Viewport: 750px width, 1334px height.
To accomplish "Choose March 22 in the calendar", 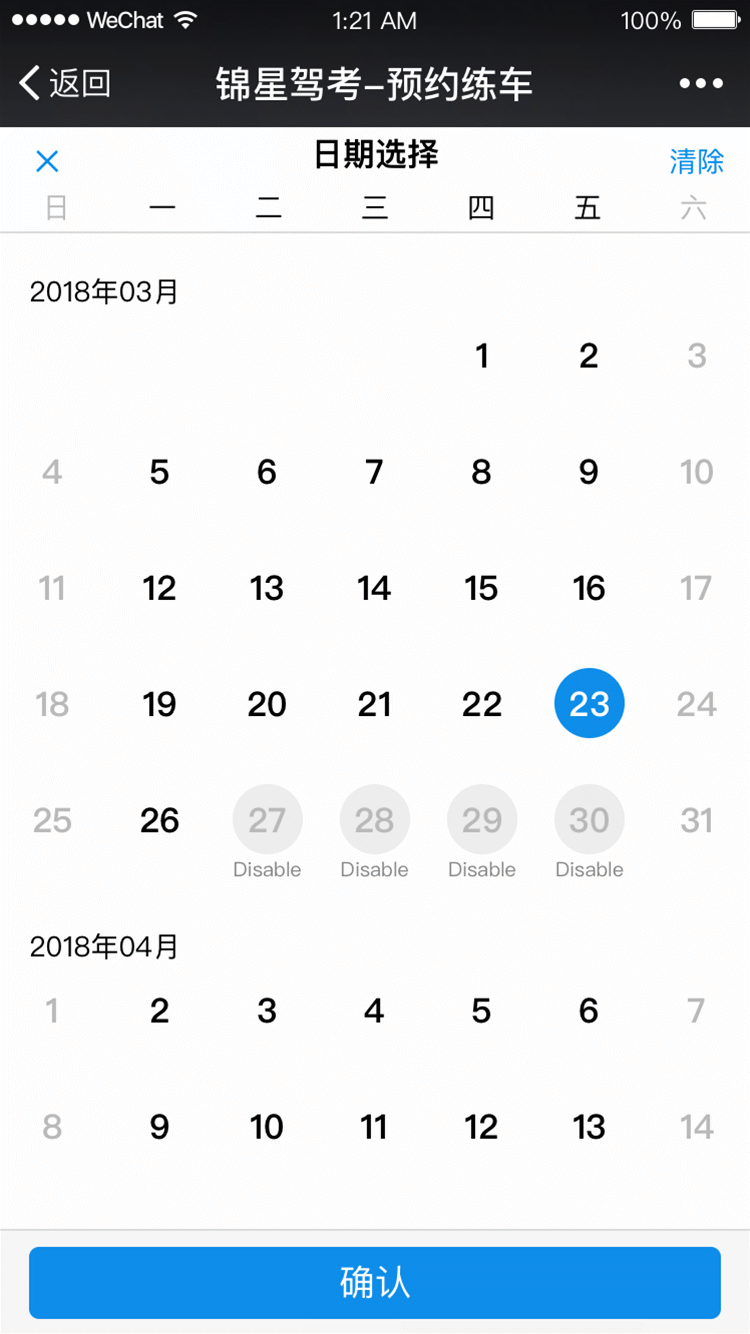I will click(x=482, y=704).
